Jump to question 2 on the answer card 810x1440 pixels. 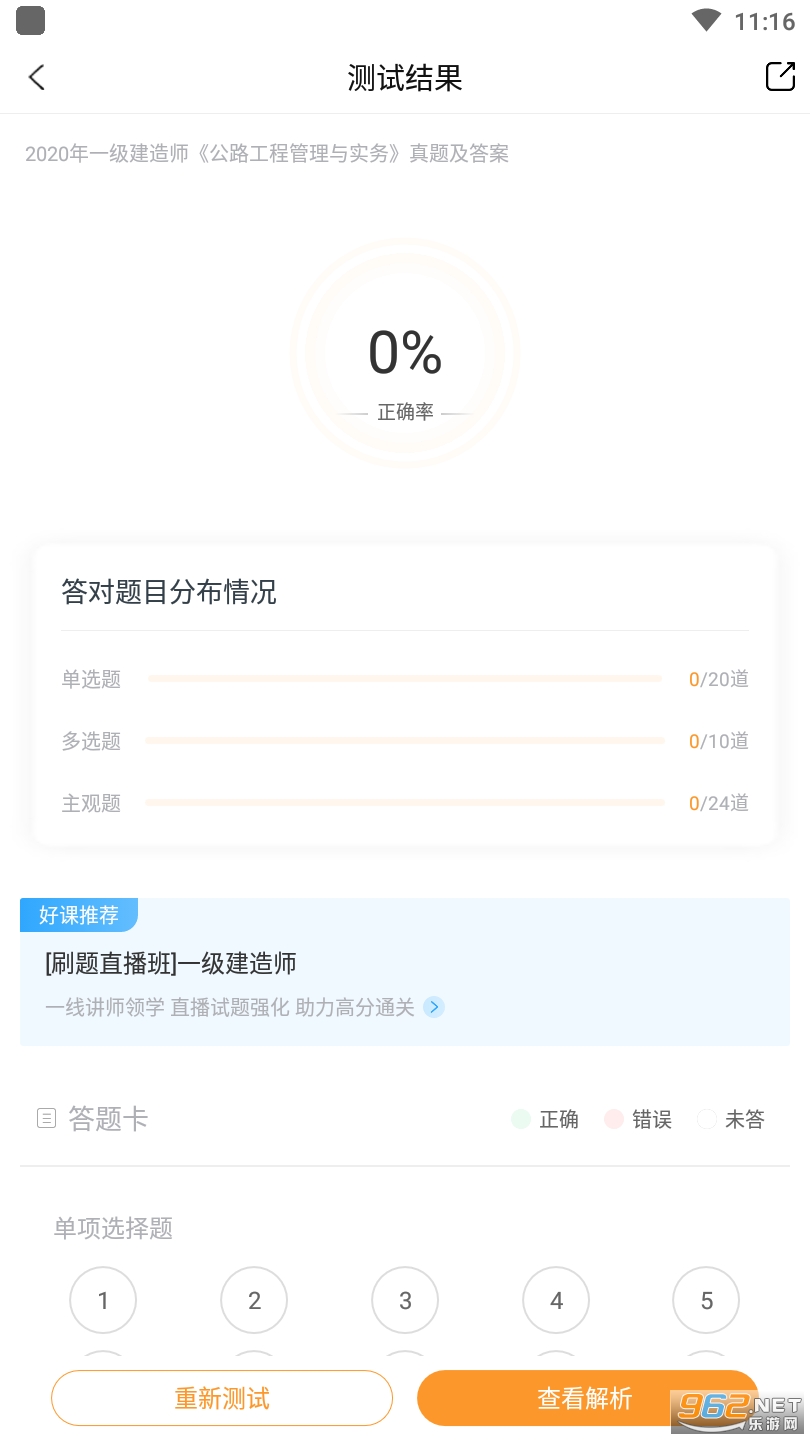click(254, 1300)
